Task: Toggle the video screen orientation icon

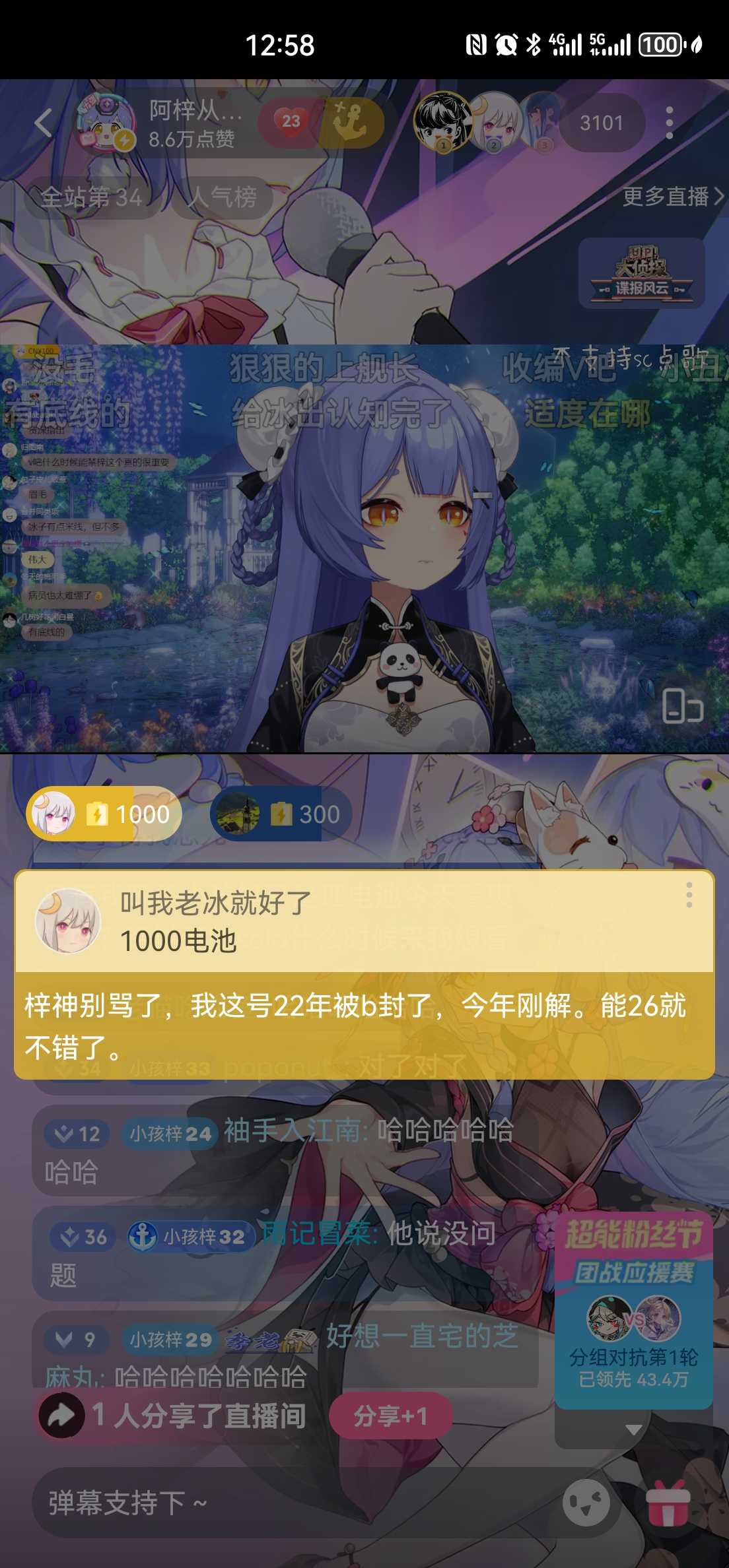Action: (682, 706)
